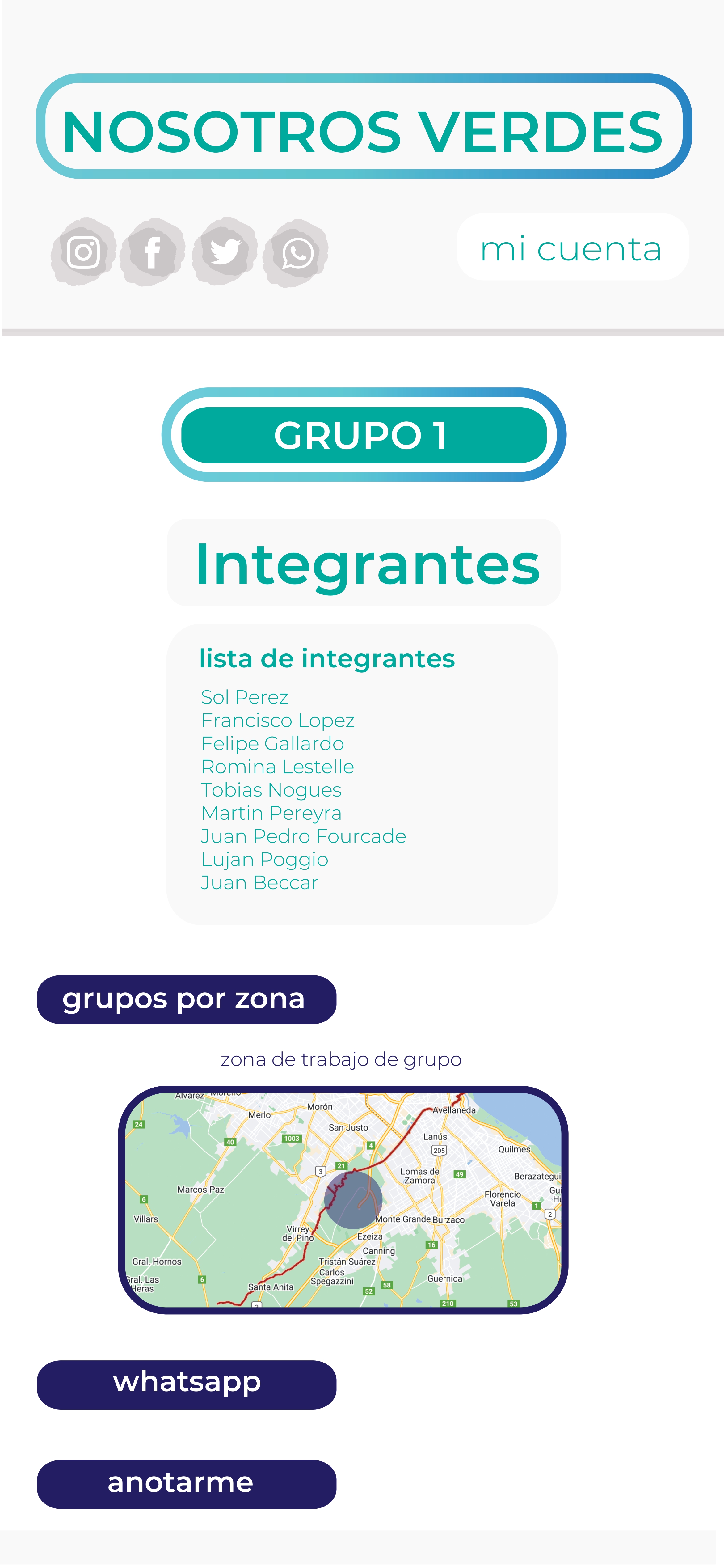Join the group with anotarme

186,1483
